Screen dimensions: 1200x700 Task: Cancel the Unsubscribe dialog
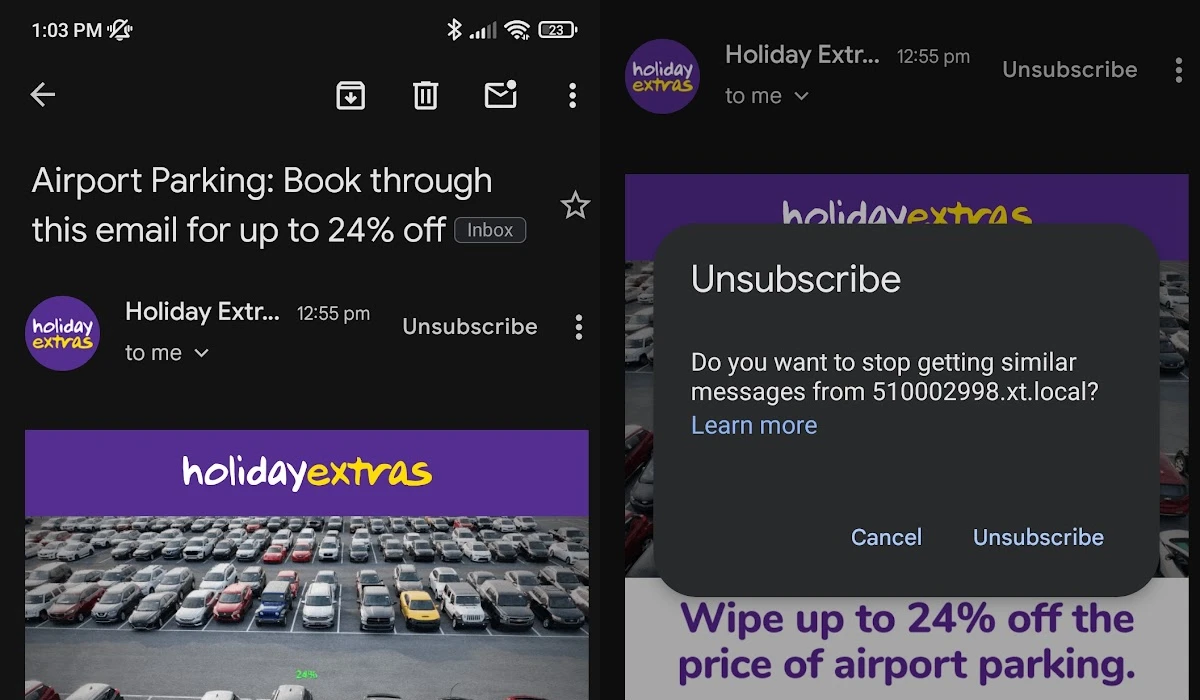coord(886,537)
